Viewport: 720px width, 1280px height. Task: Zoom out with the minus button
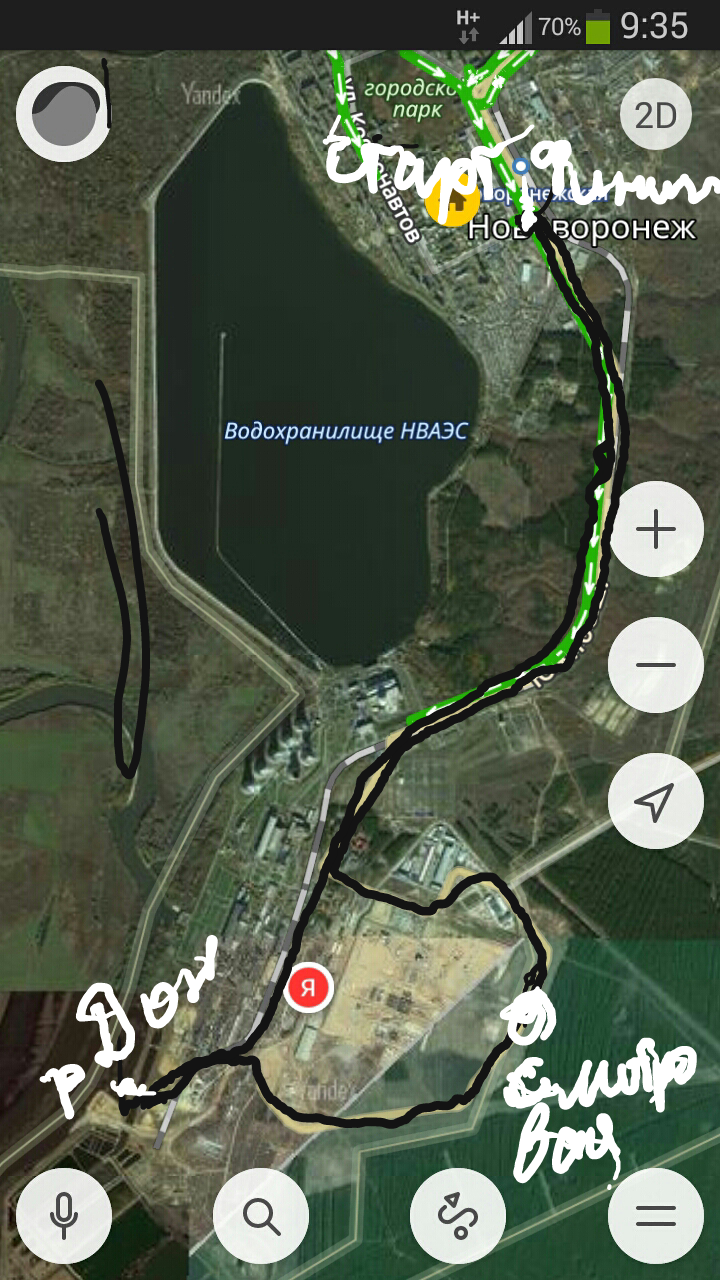tap(656, 665)
